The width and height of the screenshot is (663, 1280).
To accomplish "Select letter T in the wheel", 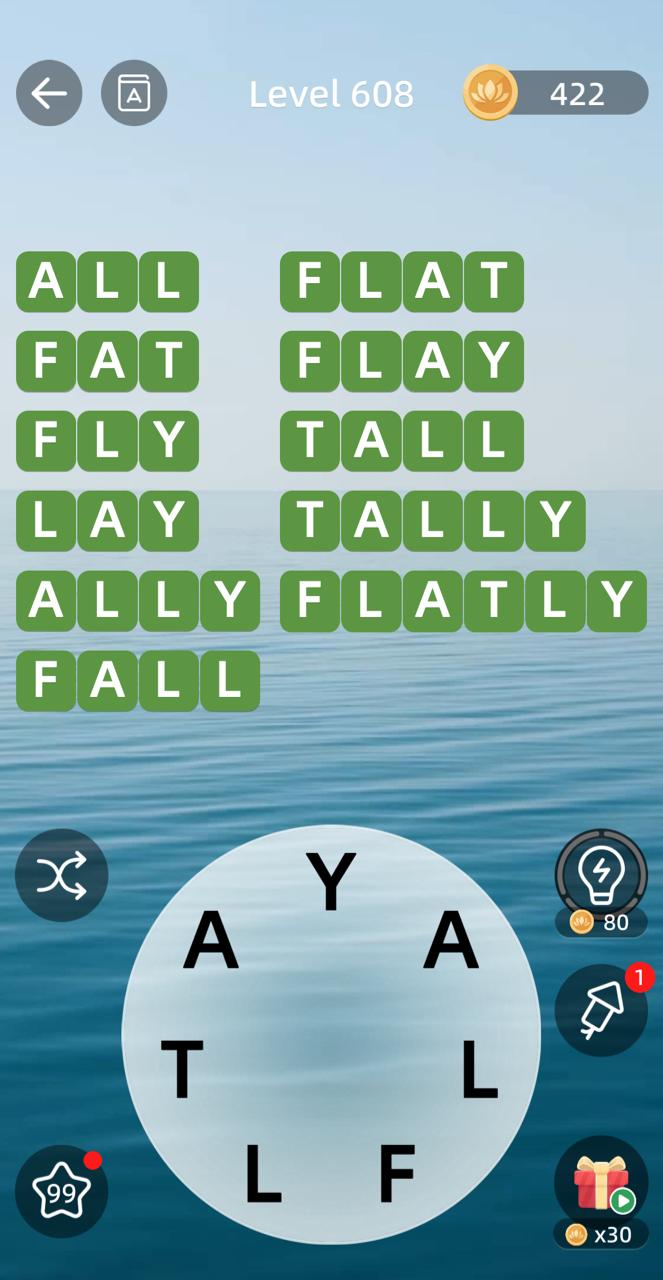I will [182, 1069].
